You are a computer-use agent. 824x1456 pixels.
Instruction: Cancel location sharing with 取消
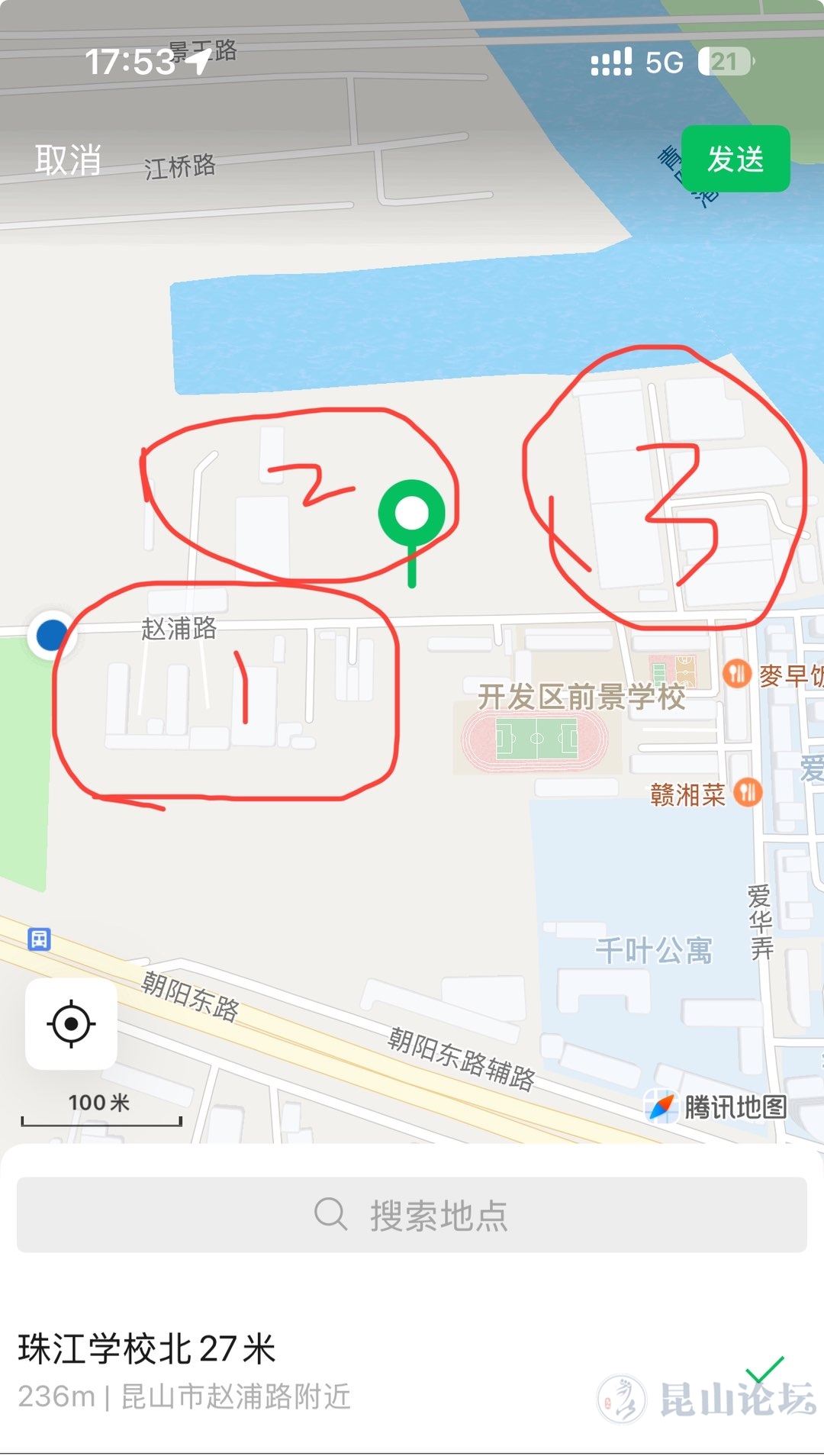coord(68,159)
